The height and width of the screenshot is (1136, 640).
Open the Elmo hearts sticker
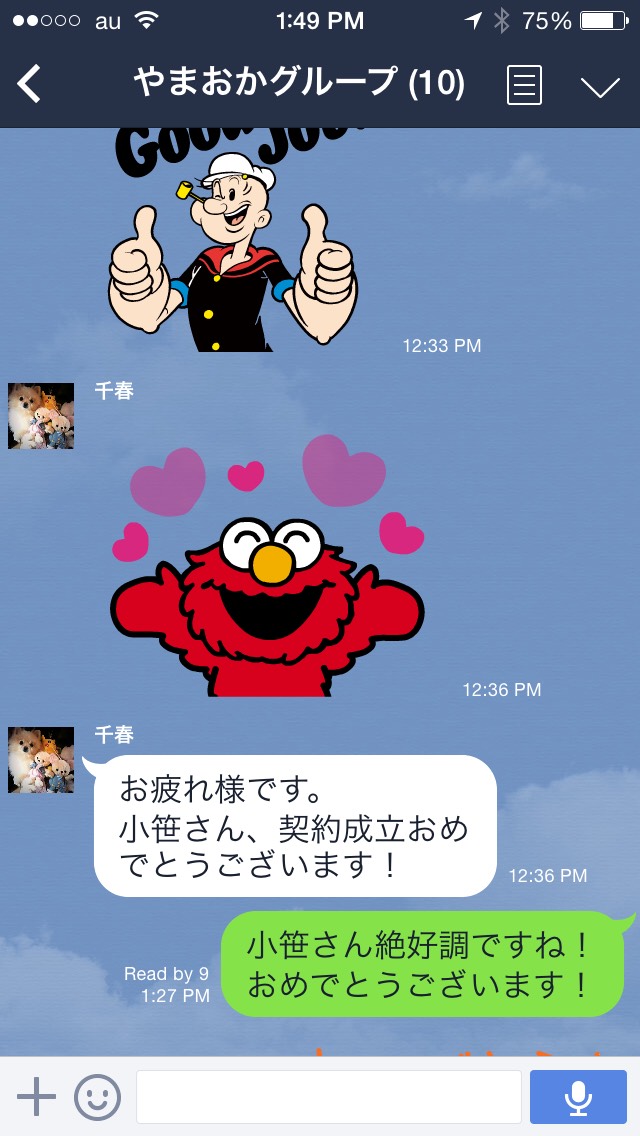tap(267, 565)
